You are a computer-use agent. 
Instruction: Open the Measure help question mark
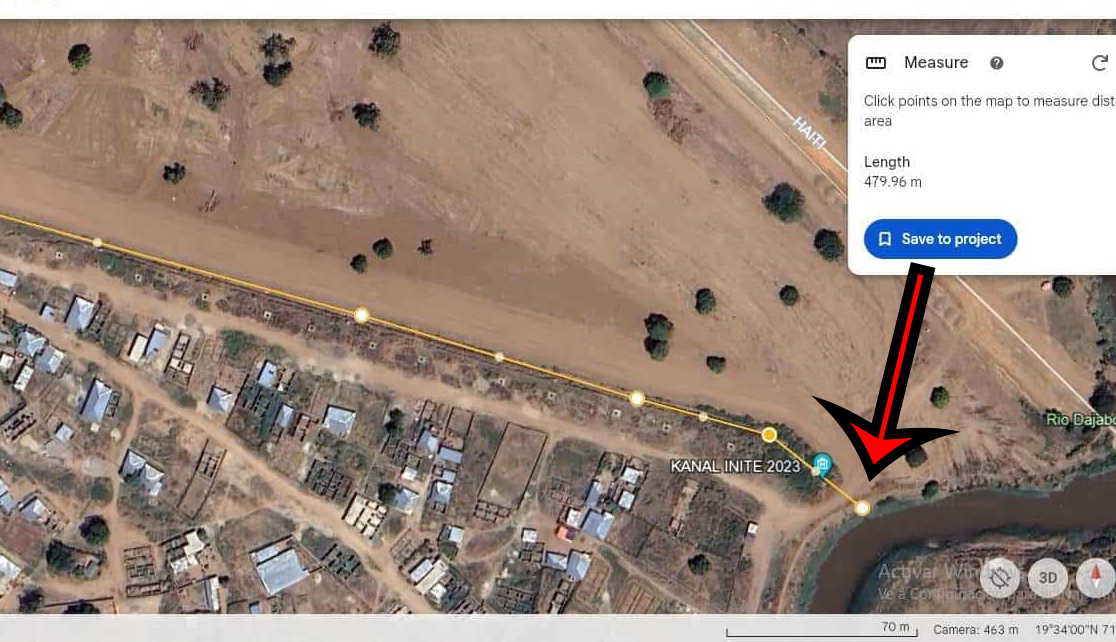coord(996,63)
